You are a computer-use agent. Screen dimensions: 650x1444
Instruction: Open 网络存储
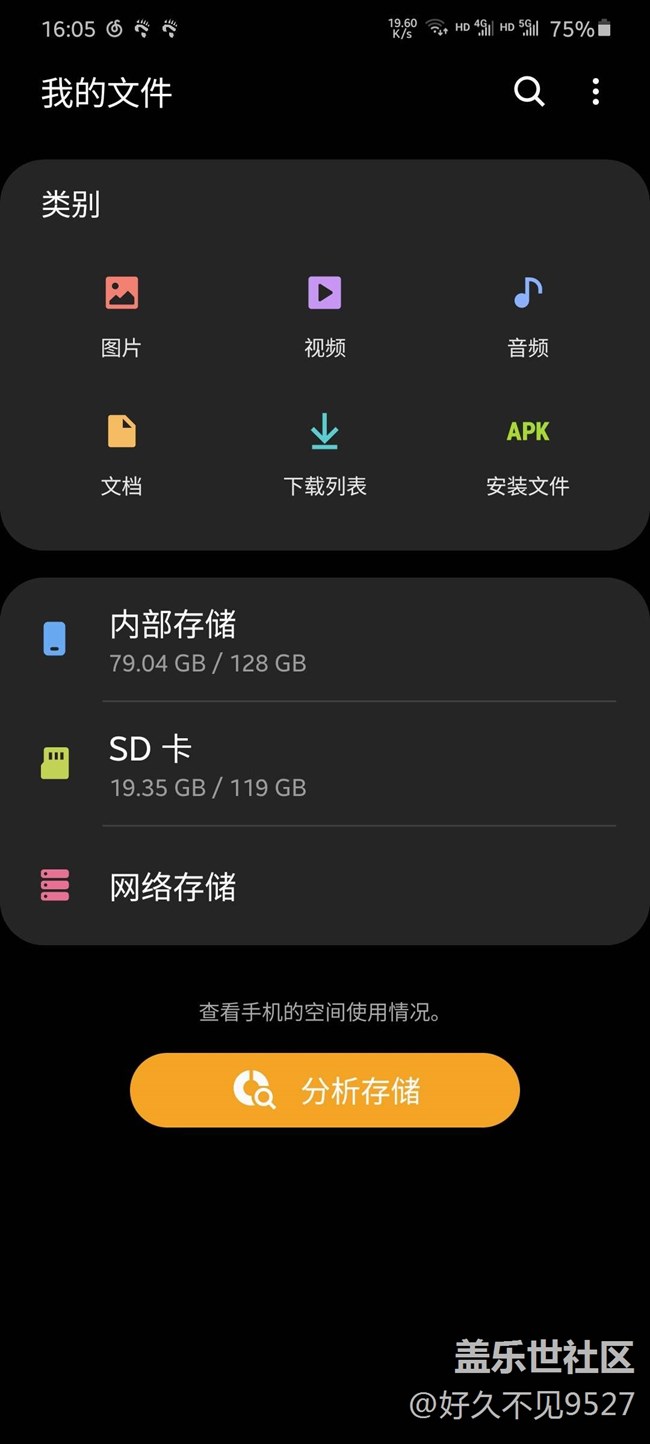325,887
